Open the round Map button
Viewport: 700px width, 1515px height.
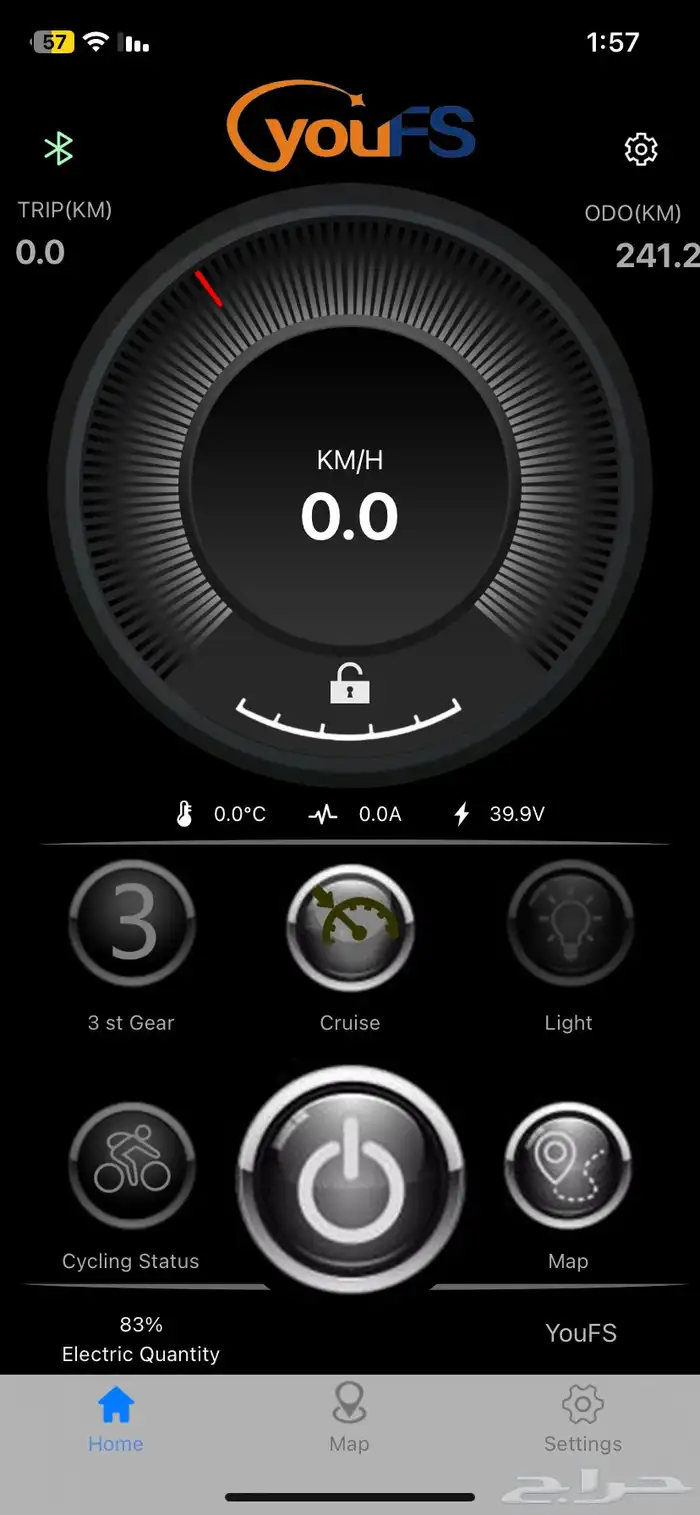pyautogui.click(x=568, y=1165)
